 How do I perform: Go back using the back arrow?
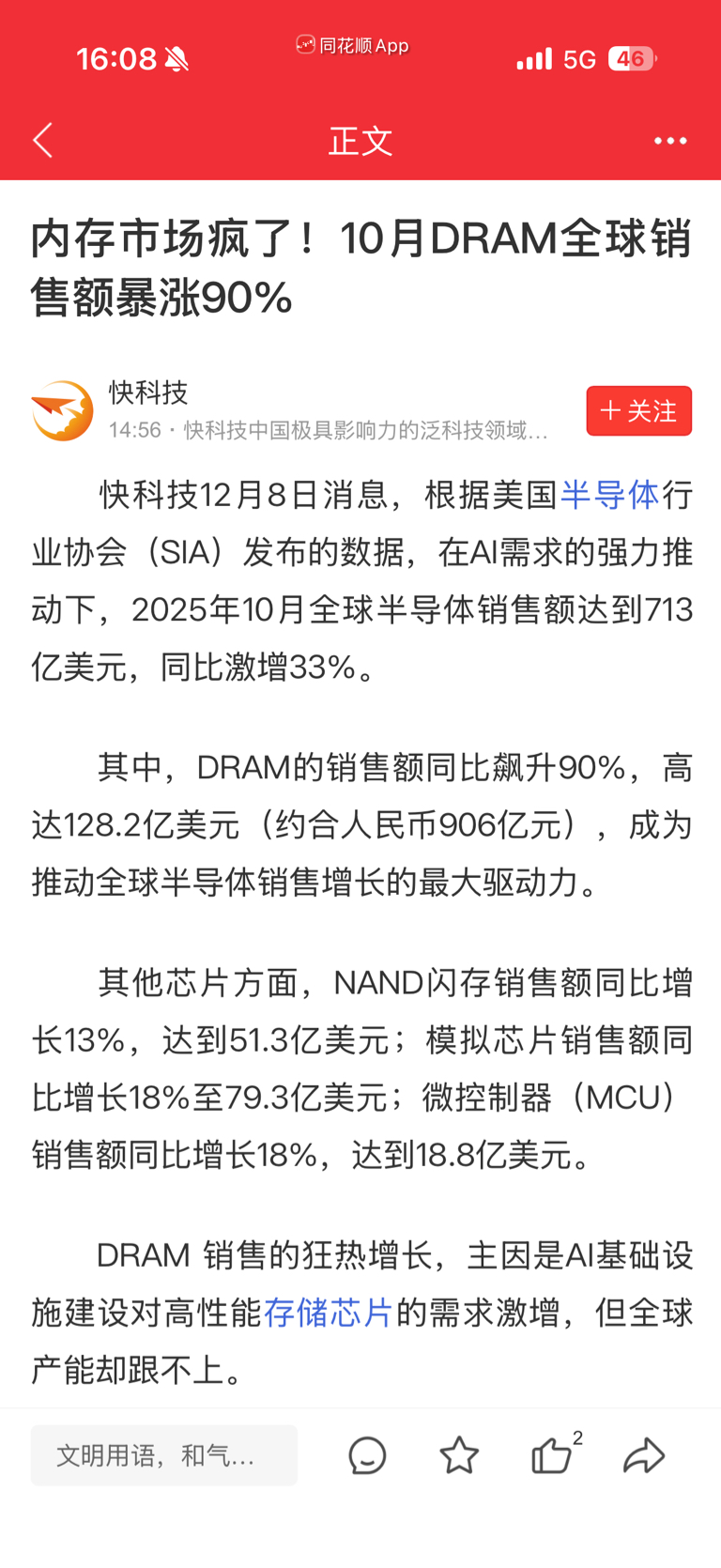[42, 139]
